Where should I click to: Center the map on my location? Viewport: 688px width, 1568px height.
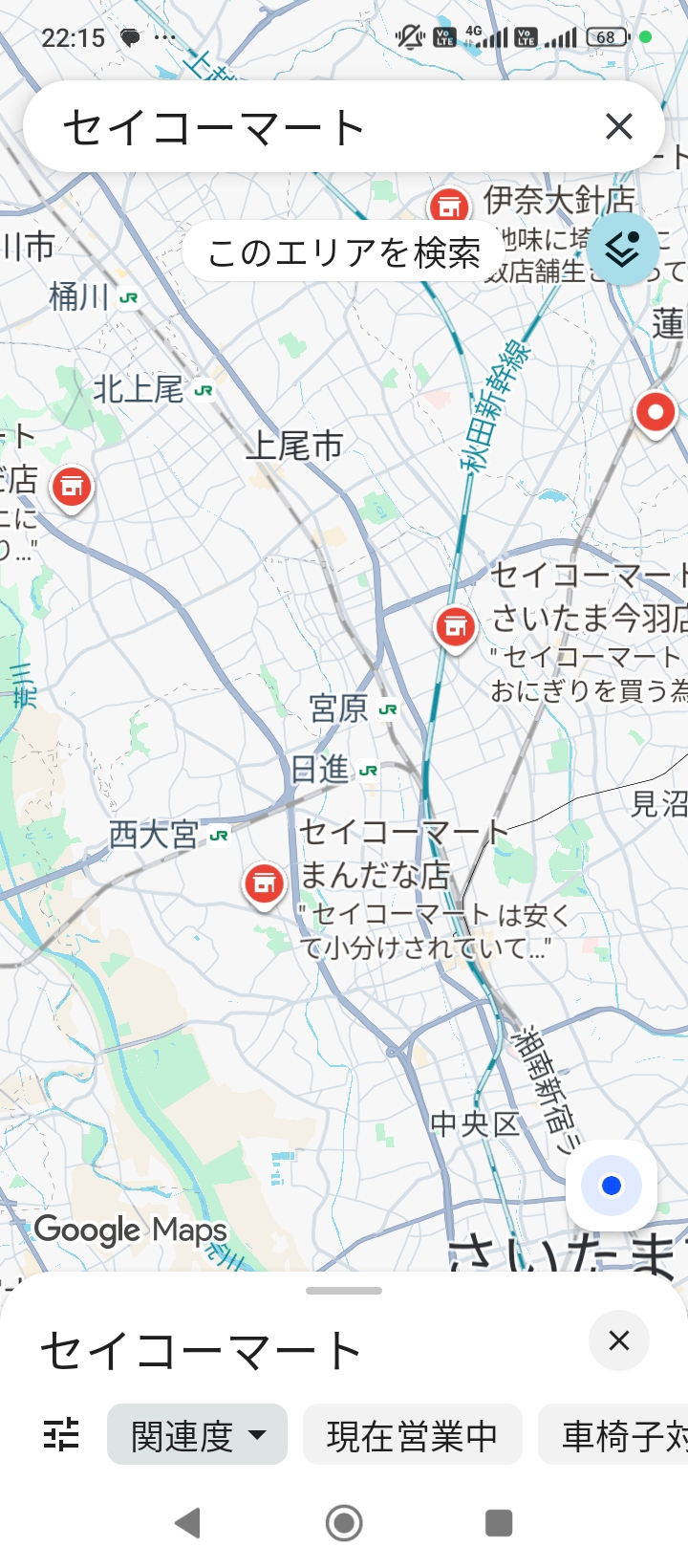point(611,1186)
